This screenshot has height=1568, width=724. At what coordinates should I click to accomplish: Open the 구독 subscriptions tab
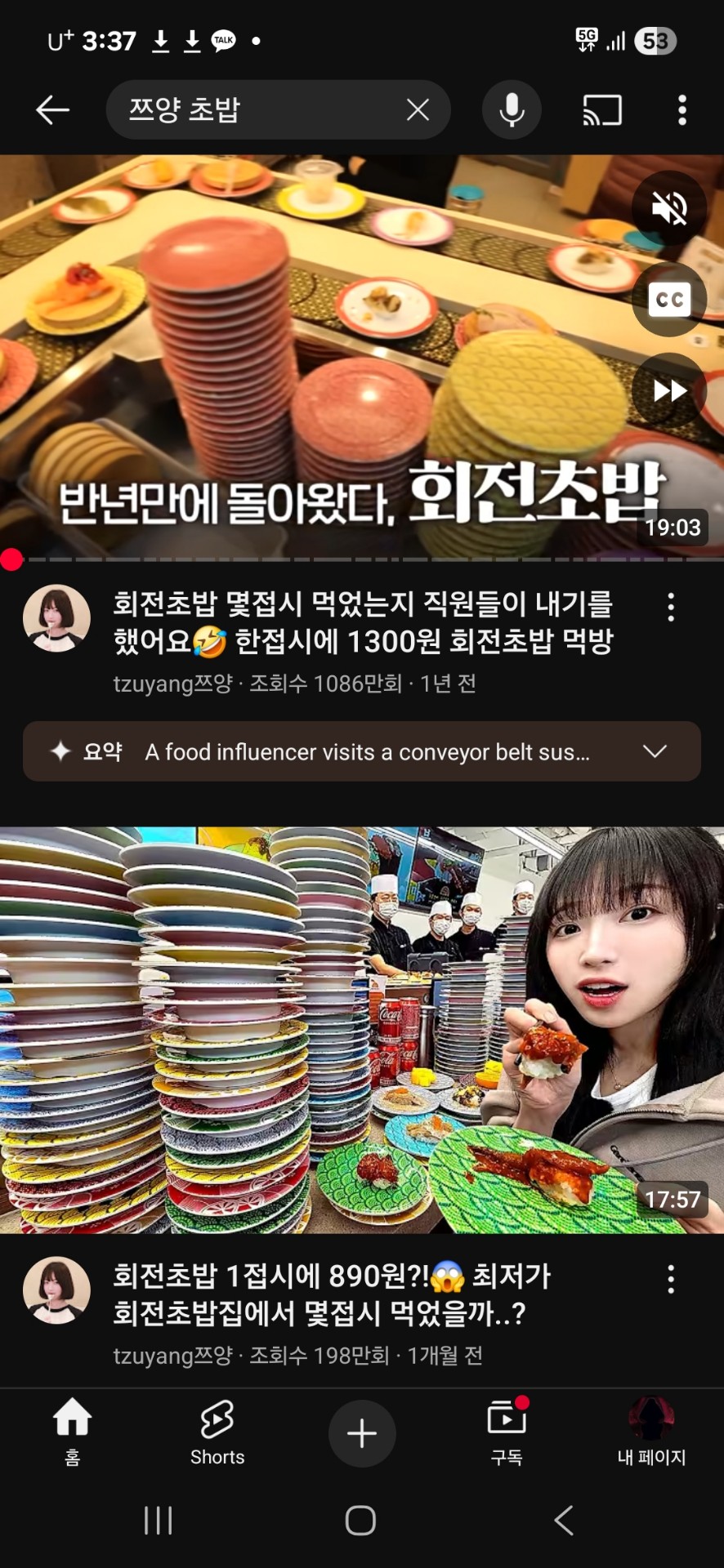(507, 1432)
